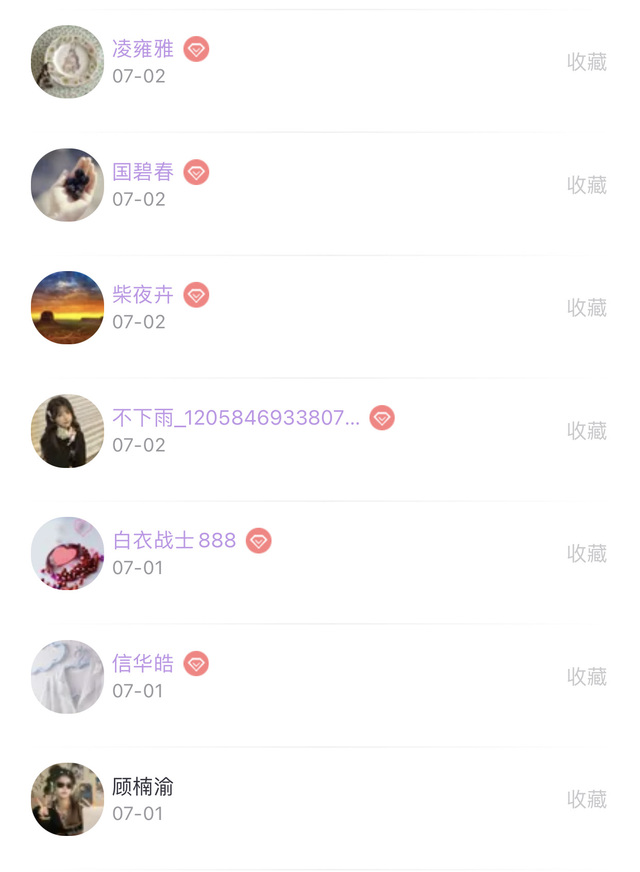Tap 收藏 next to 凌雍雅
640x872 pixels.
(x=587, y=62)
